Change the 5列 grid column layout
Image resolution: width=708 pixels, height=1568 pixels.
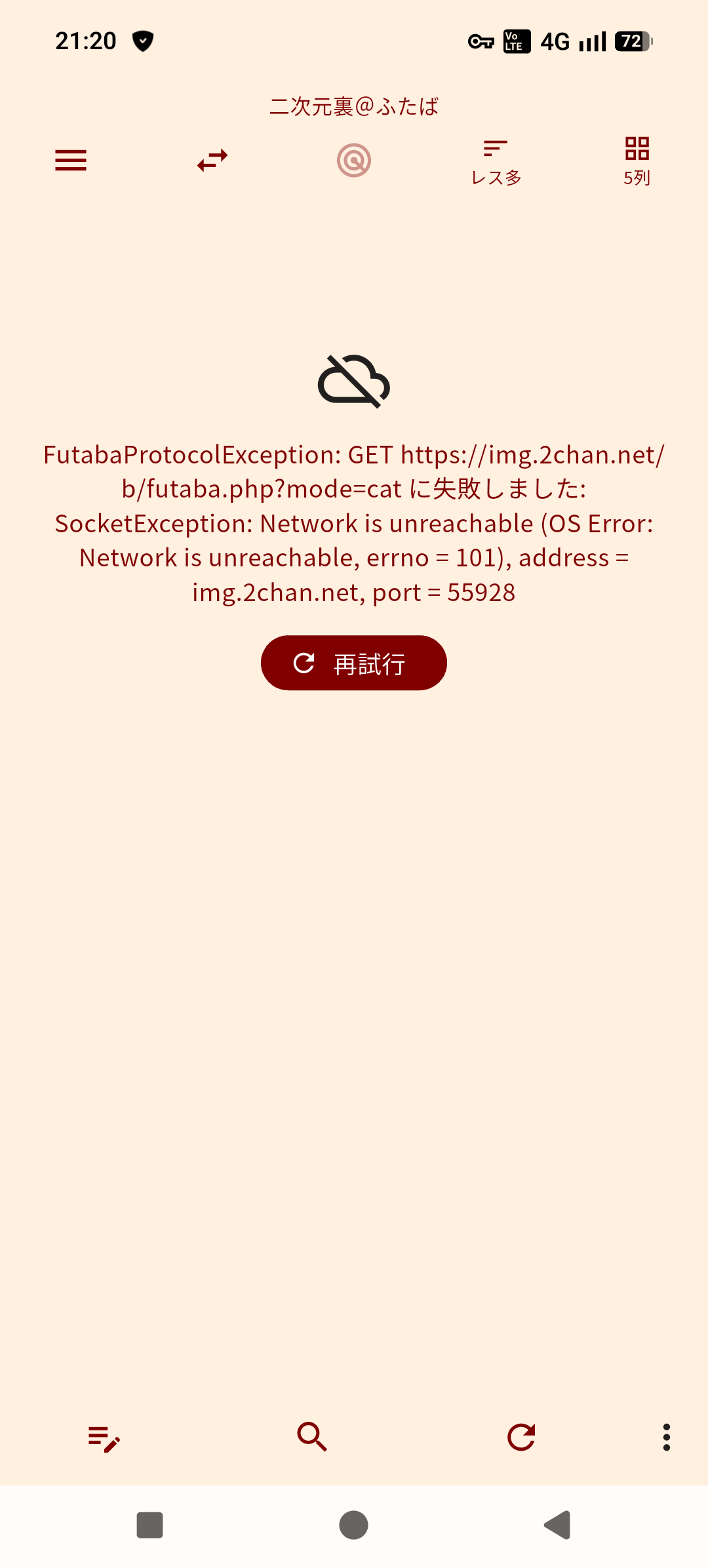637,163
